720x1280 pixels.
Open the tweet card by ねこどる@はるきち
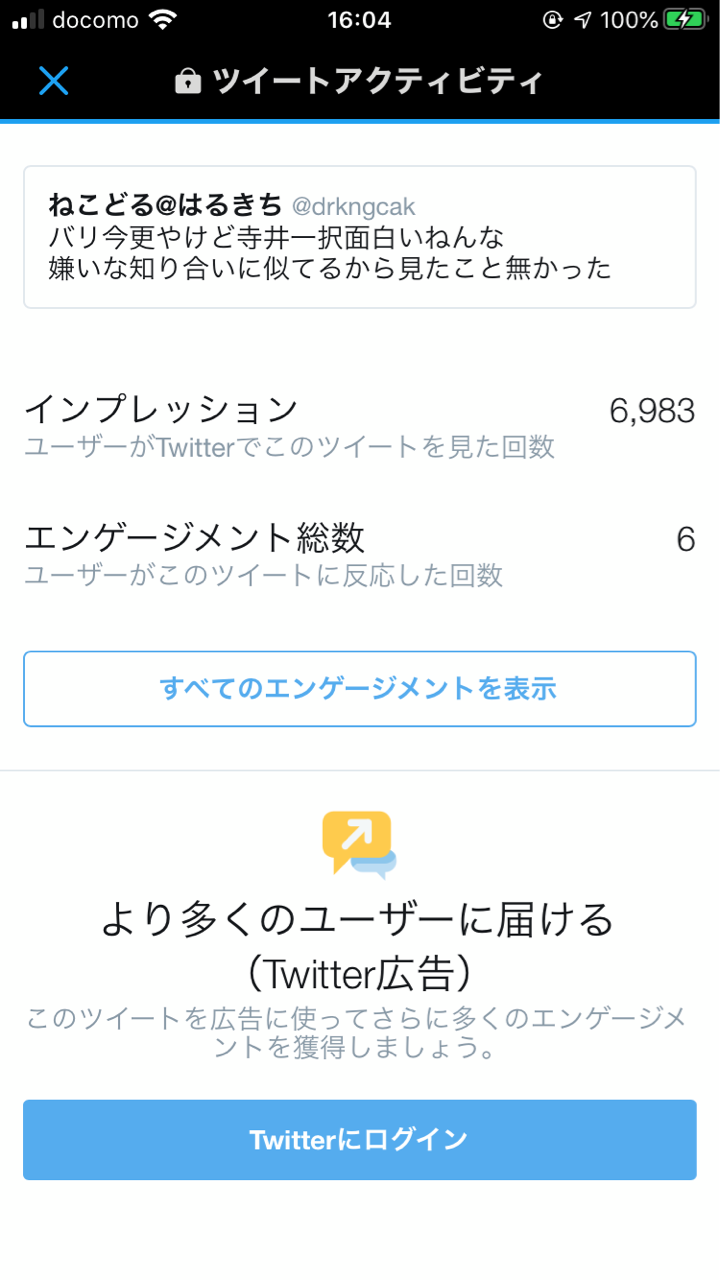click(359, 237)
